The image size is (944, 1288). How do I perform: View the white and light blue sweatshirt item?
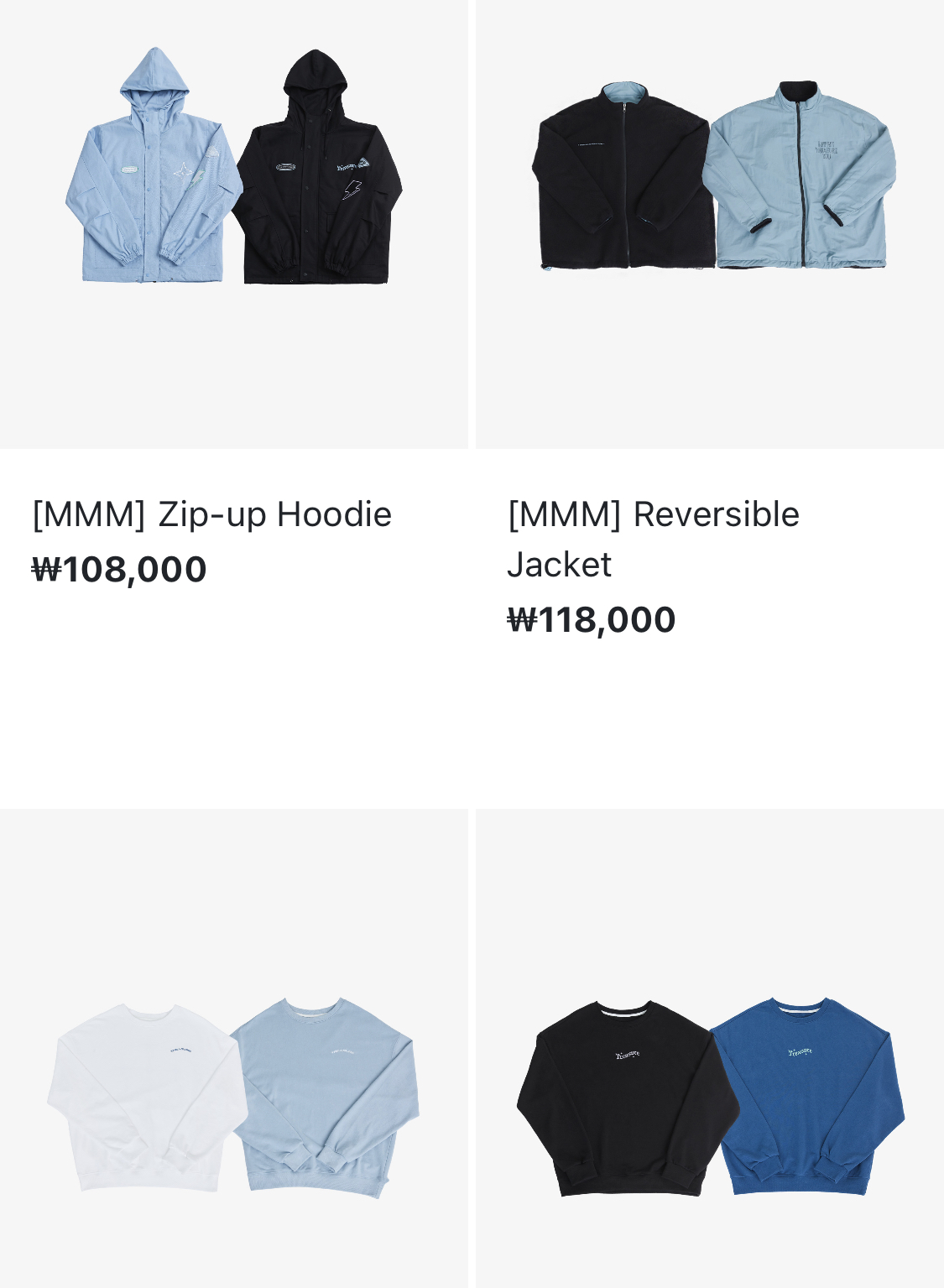point(233,1095)
